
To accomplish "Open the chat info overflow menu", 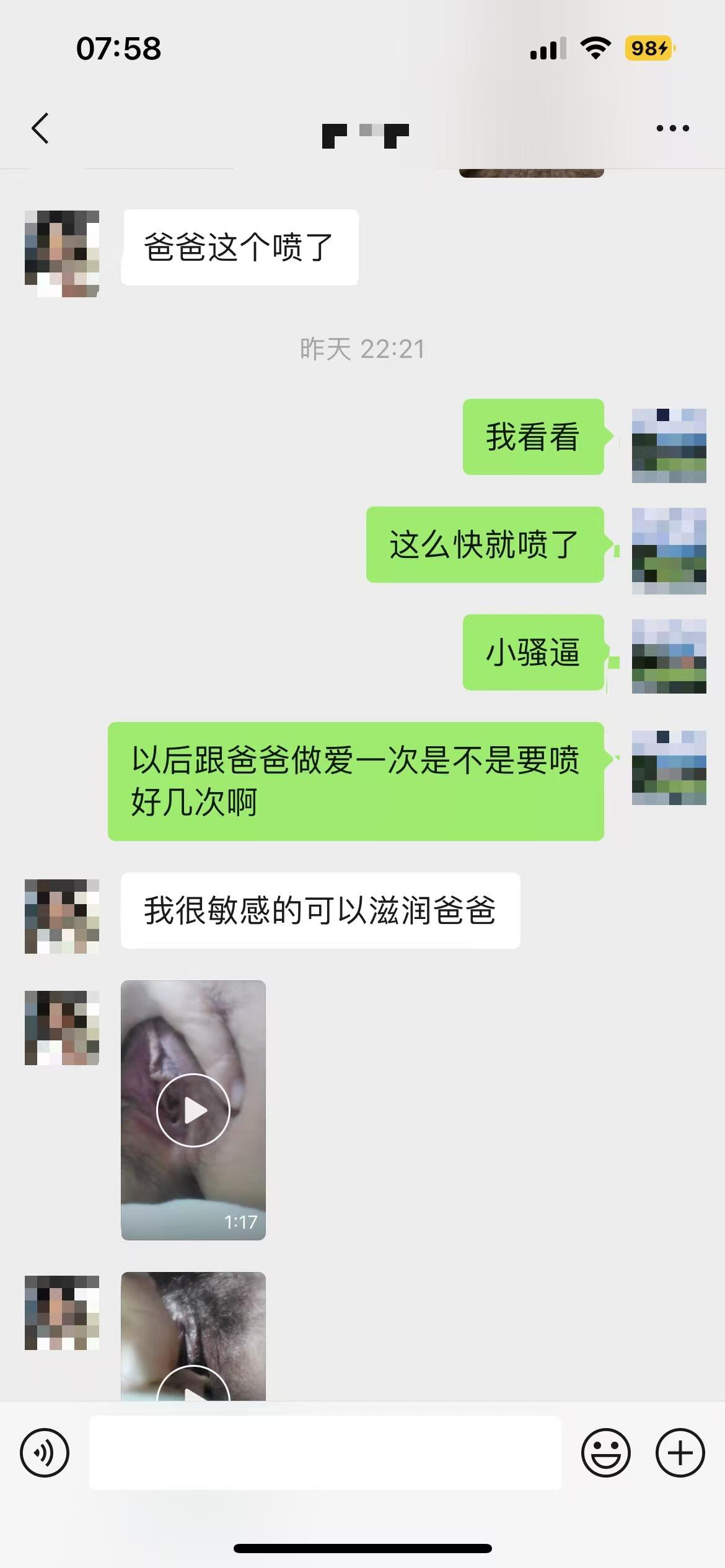I will point(672,129).
